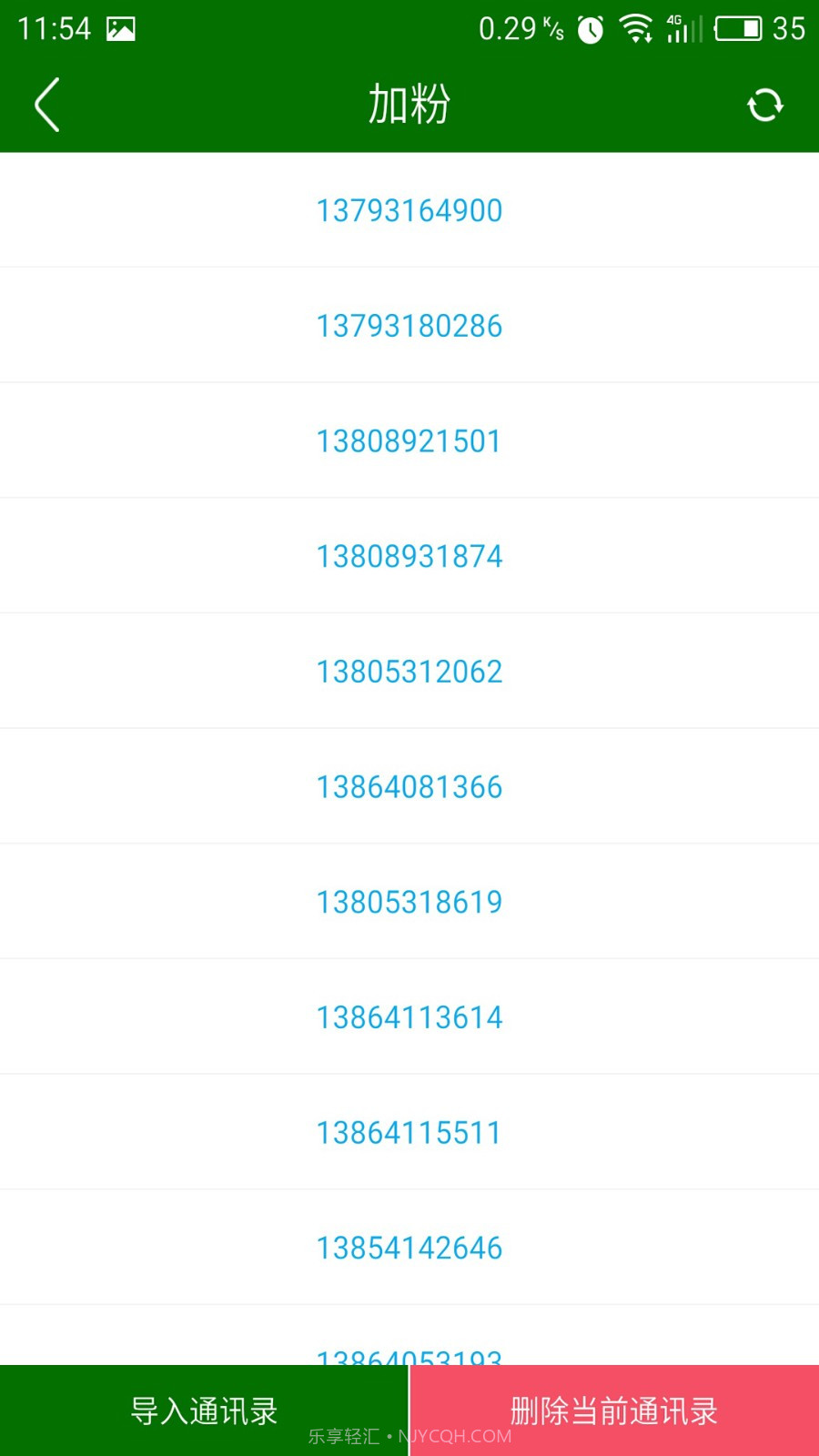
Task: Go back using the arrow icon
Action: (x=47, y=105)
